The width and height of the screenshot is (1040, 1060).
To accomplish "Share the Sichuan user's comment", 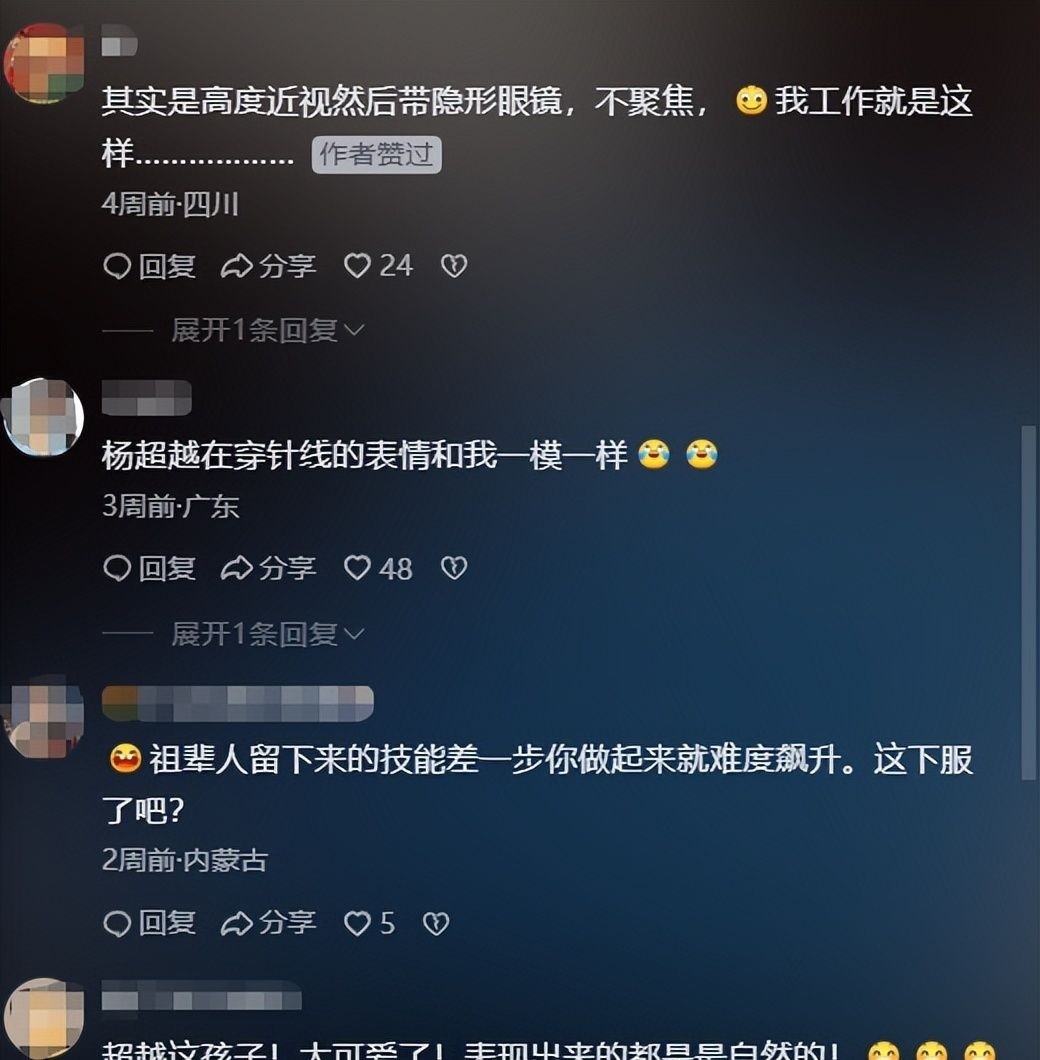I will point(268,266).
